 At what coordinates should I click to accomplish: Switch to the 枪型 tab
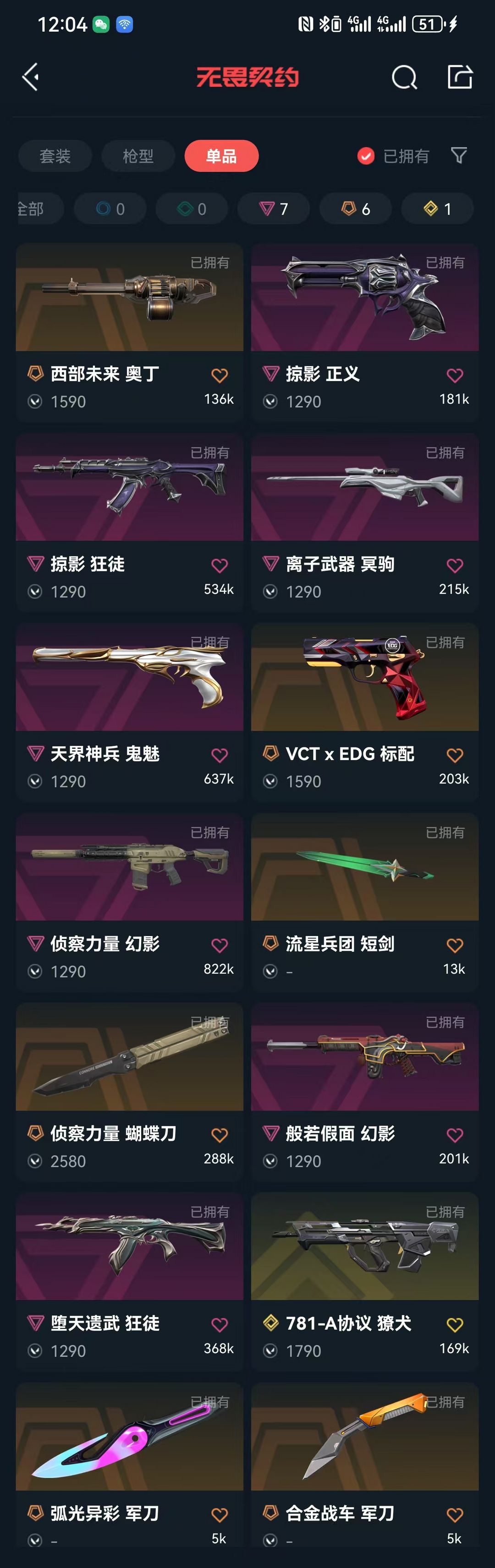pyautogui.click(x=138, y=157)
